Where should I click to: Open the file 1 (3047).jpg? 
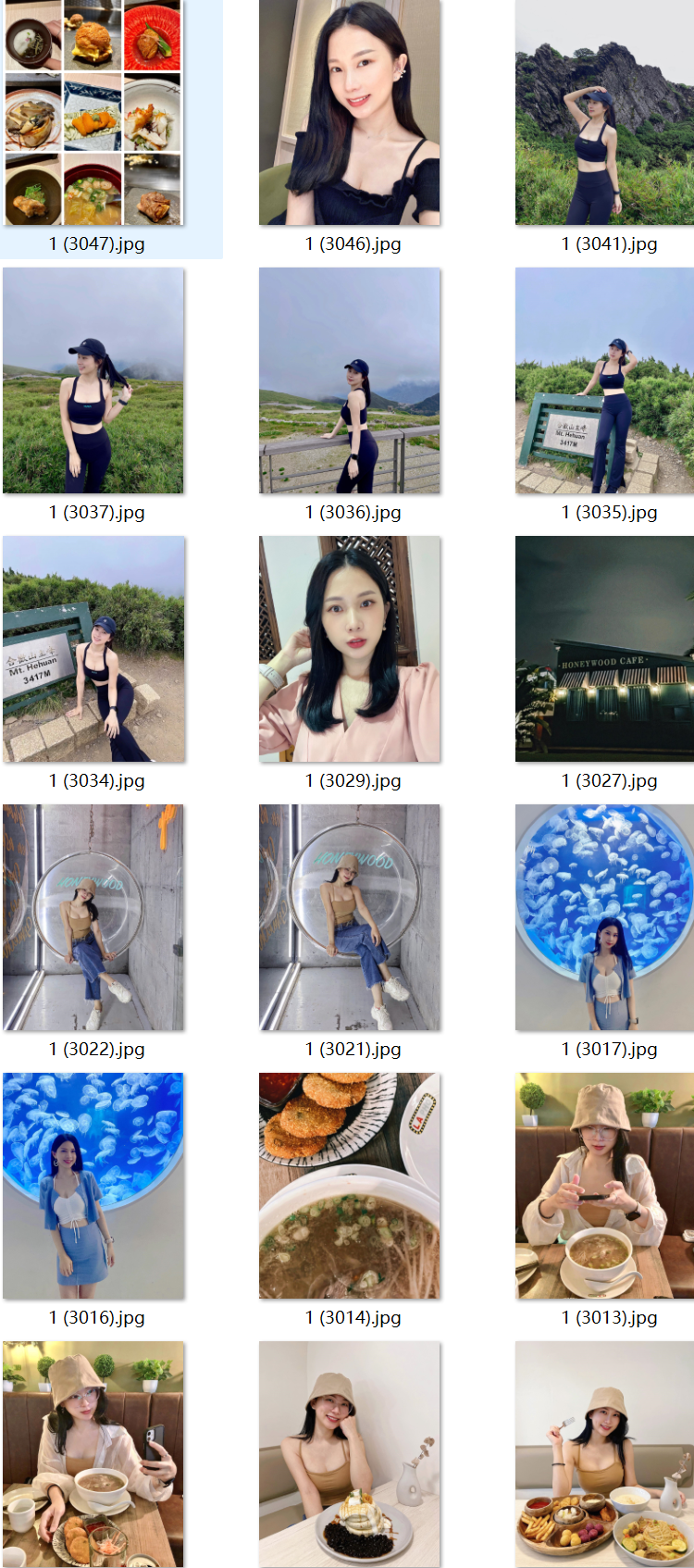93,113
